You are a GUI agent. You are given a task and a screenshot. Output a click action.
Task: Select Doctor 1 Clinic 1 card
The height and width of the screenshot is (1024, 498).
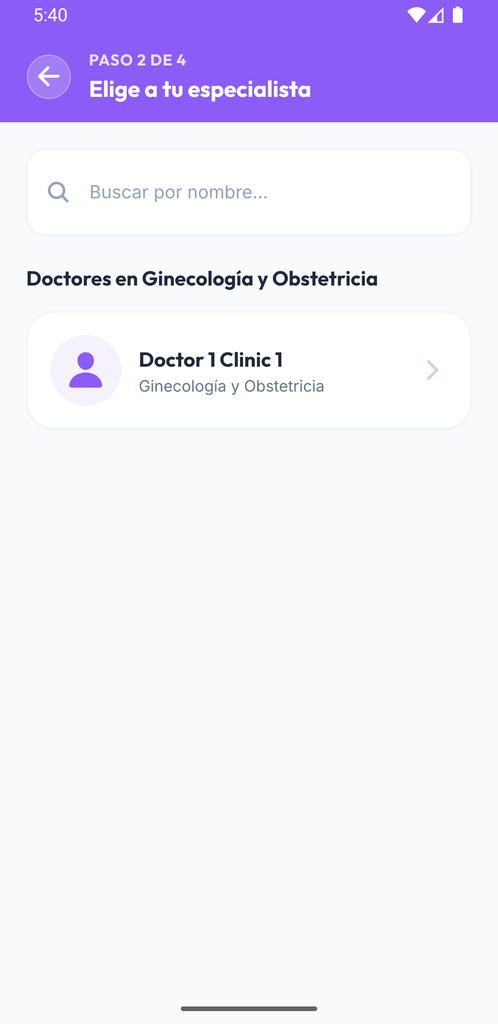[249, 370]
